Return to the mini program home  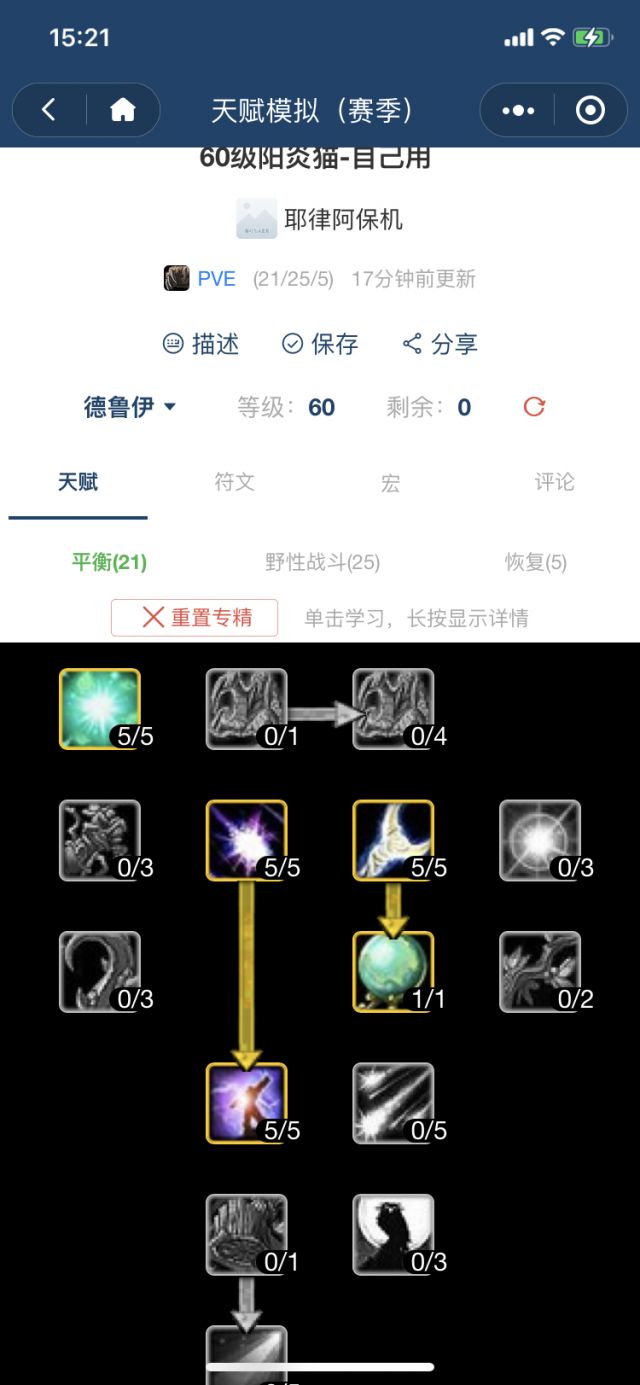point(123,110)
